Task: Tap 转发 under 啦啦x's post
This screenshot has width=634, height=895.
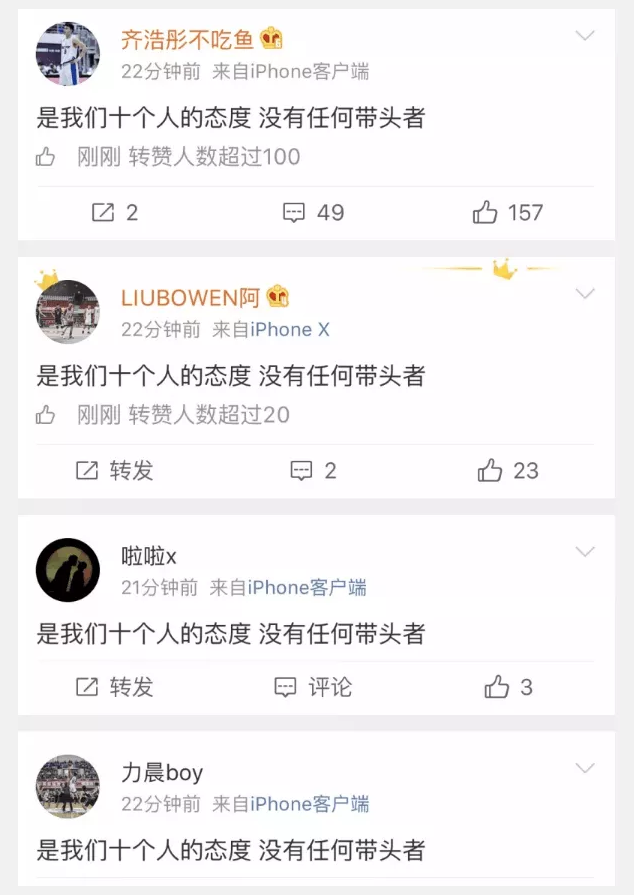Action: tap(114, 687)
